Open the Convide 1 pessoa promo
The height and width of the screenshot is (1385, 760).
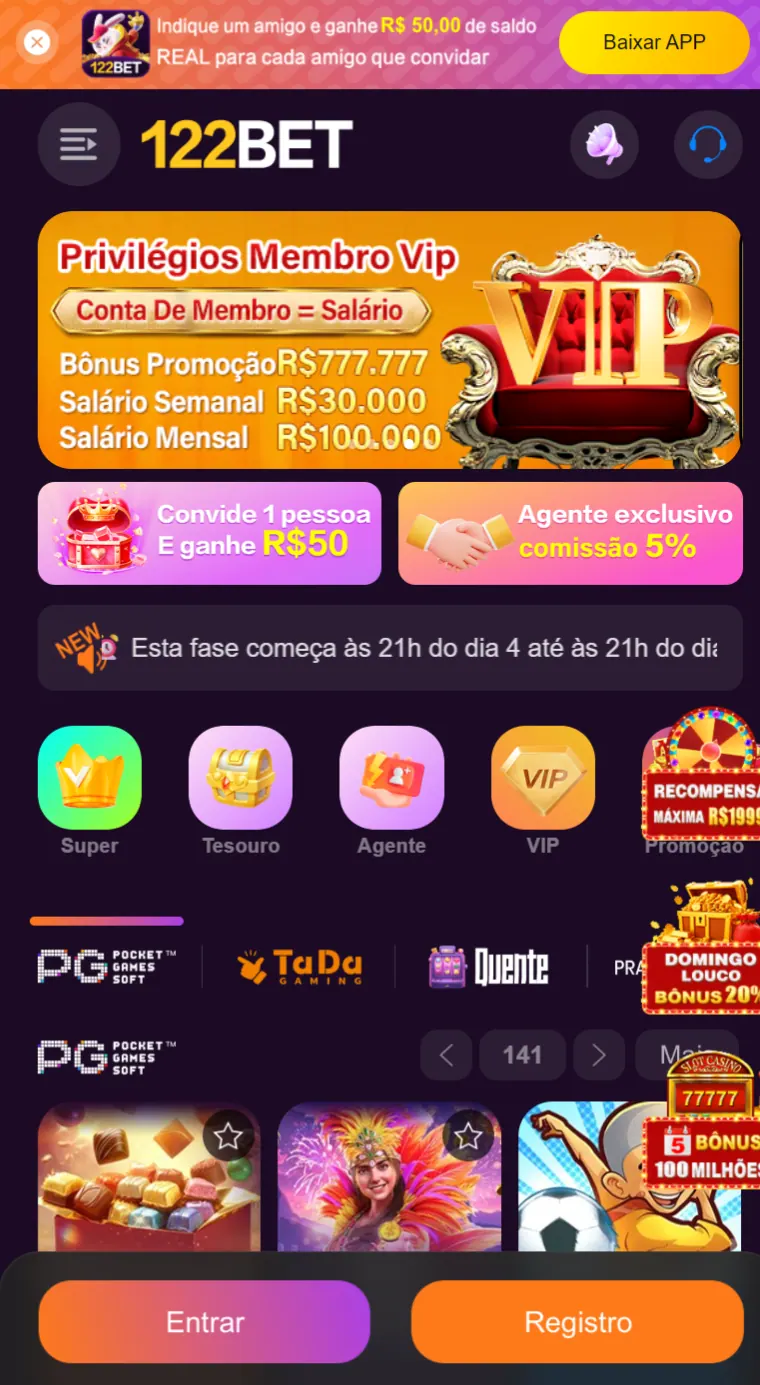coord(209,533)
